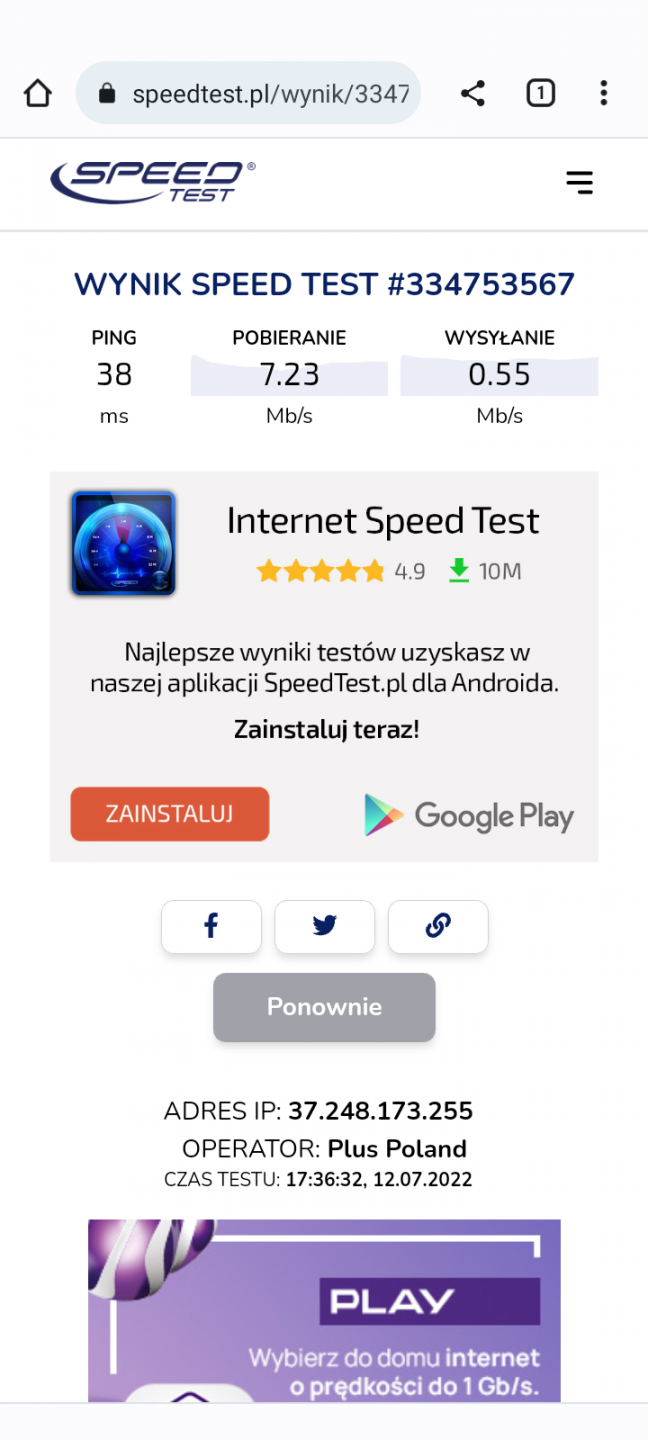Share this page from the browser toolbar

tap(472, 94)
